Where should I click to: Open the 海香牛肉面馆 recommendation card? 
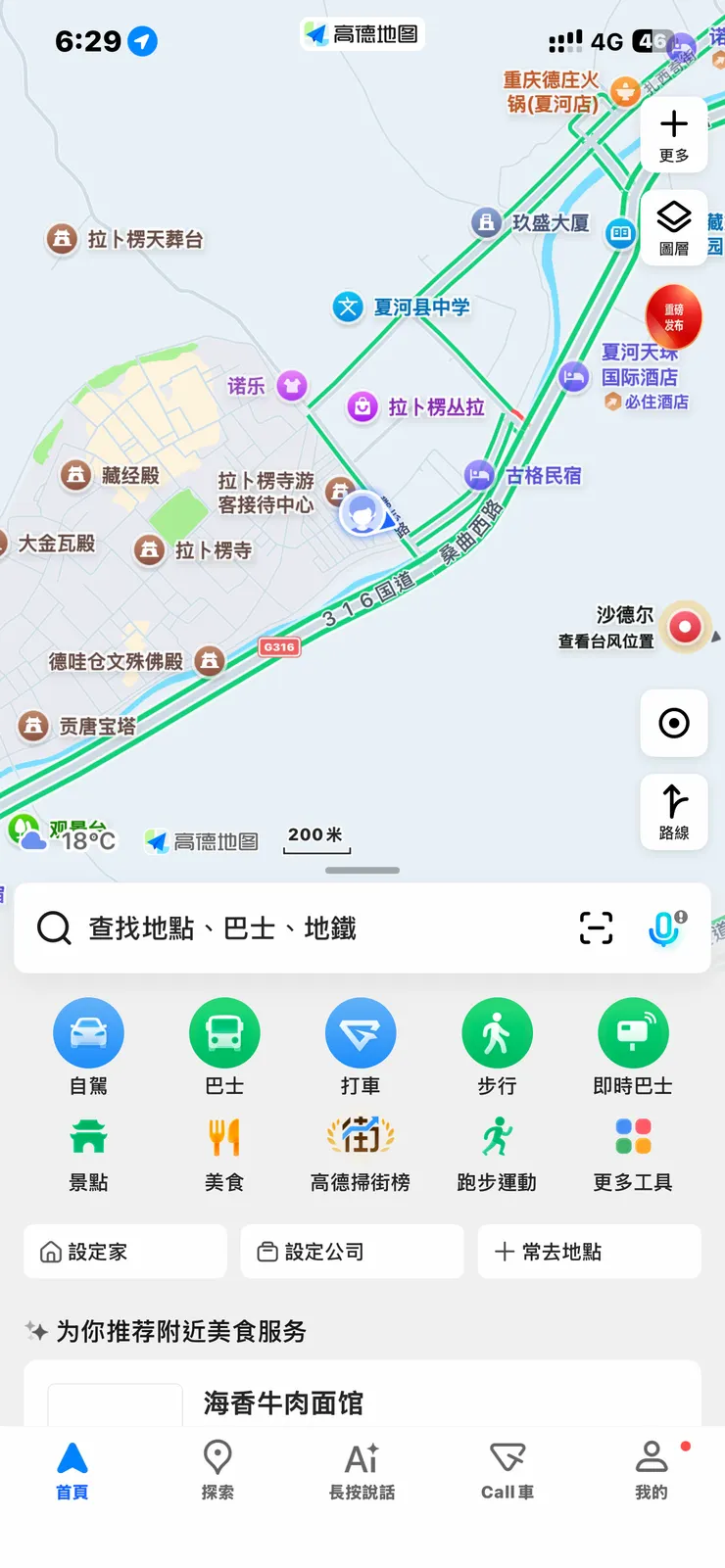coord(362,1395)
